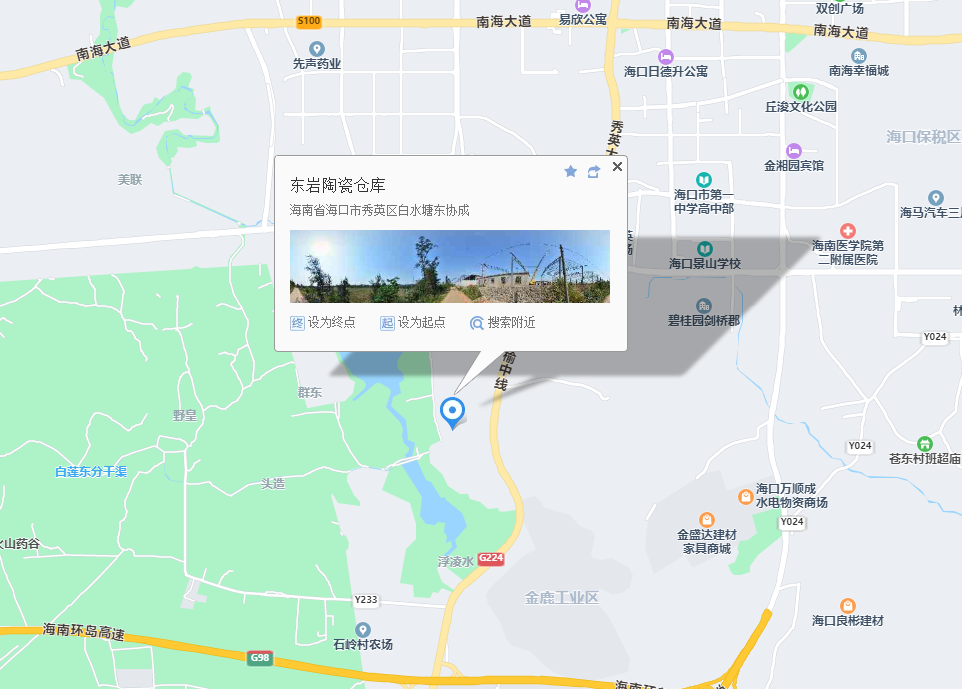Select 设为终点 to set as destination
Image resolution: width=962 pixels, height=689 pixels.
tap(322, 323)
